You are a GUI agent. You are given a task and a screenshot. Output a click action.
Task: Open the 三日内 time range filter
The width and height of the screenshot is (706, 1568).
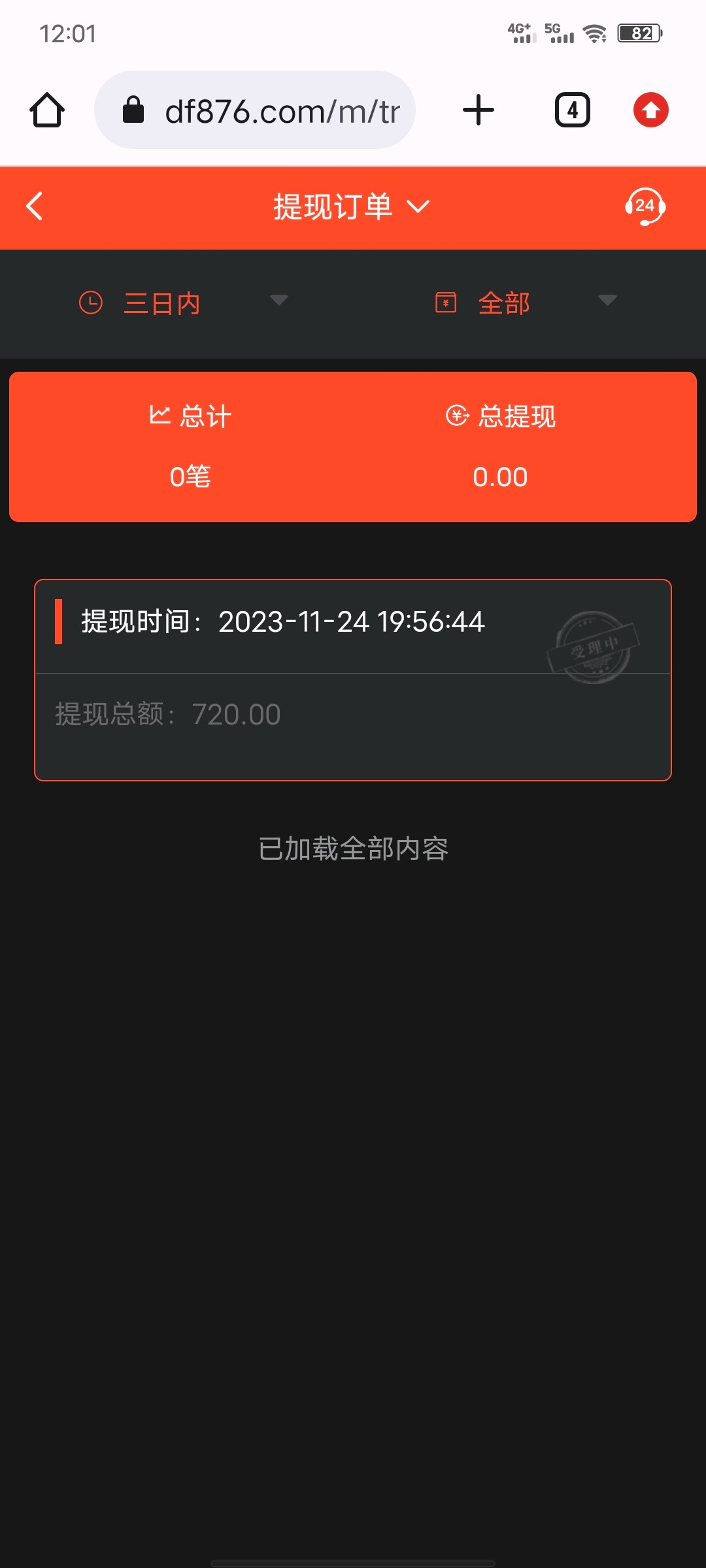[x=183, y=303]
